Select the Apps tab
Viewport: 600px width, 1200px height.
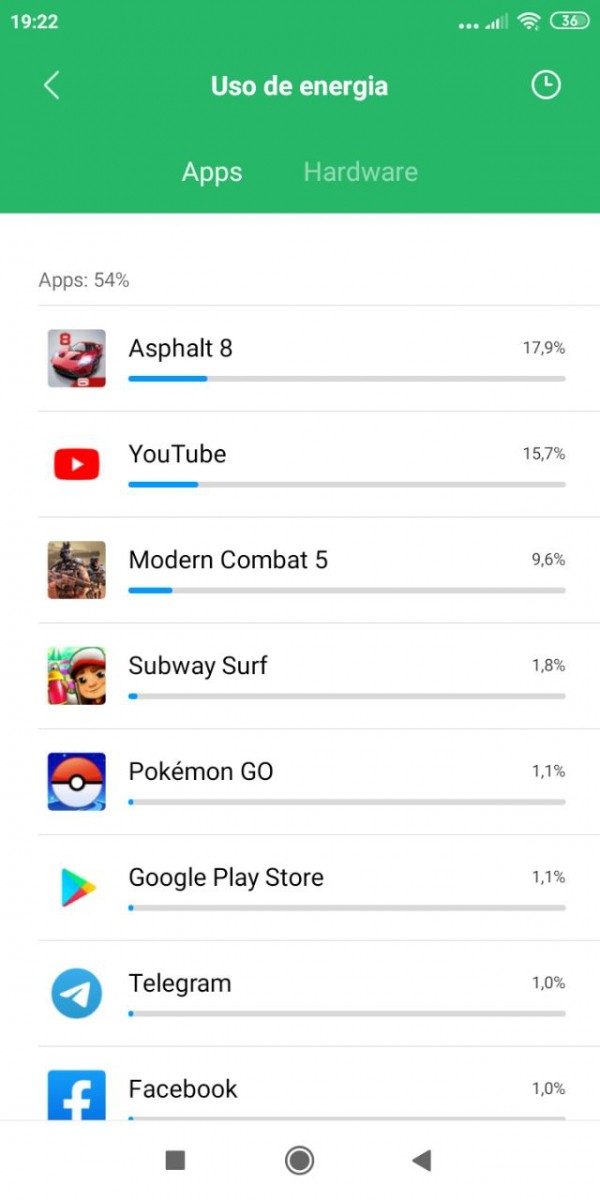pos(212,172)
